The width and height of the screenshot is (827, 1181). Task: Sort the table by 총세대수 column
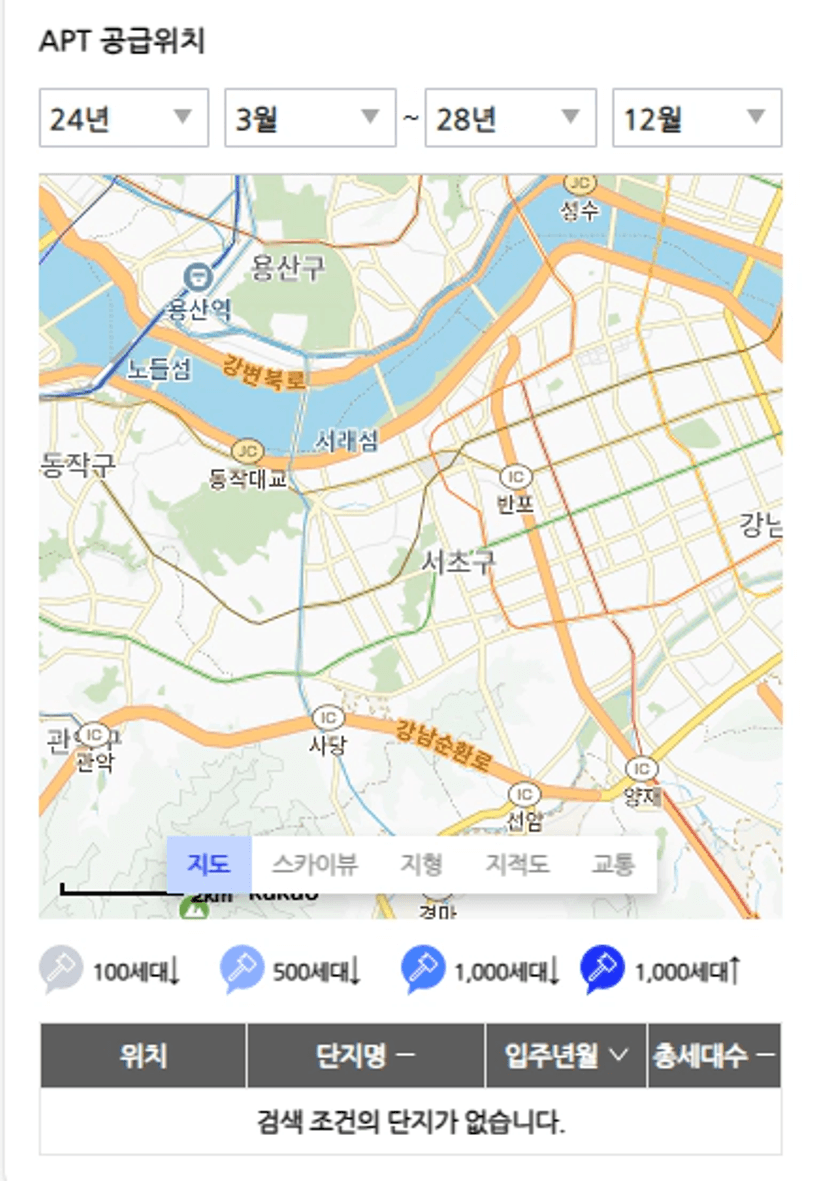[714, 1055]
